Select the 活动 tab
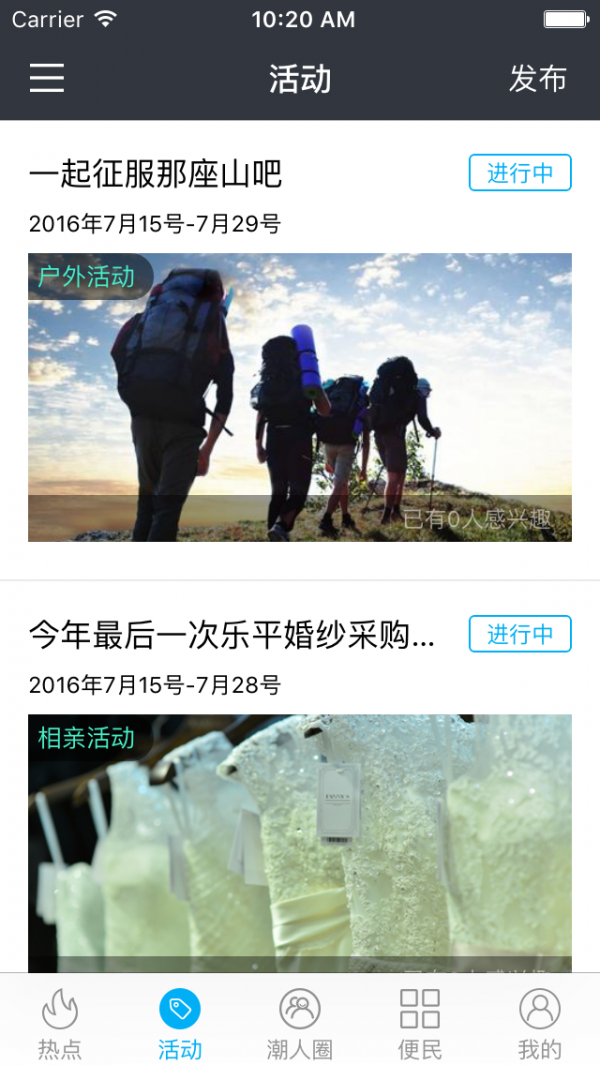The image size is (600, 1065). pos(180,1022)
